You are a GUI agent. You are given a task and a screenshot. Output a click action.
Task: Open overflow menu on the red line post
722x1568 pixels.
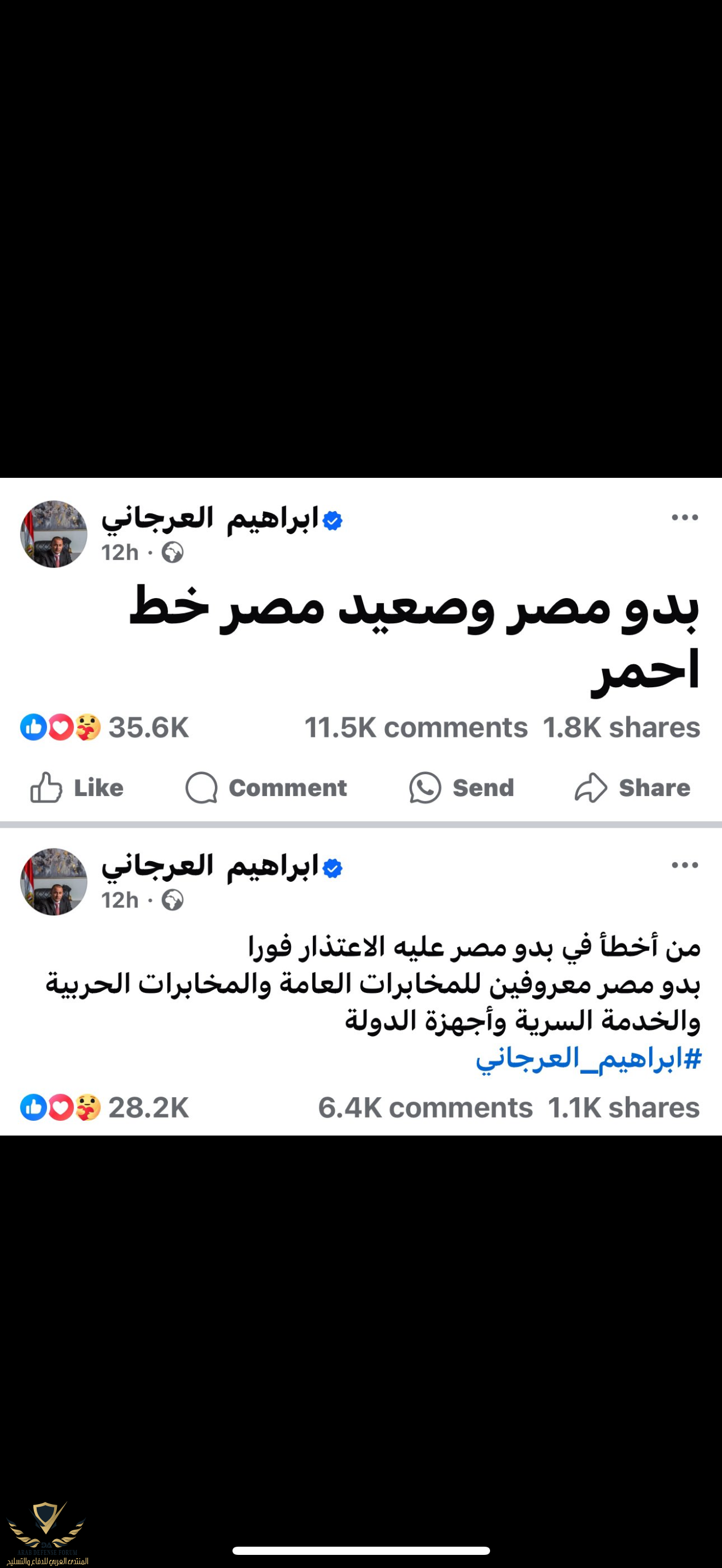coord(684,517)
